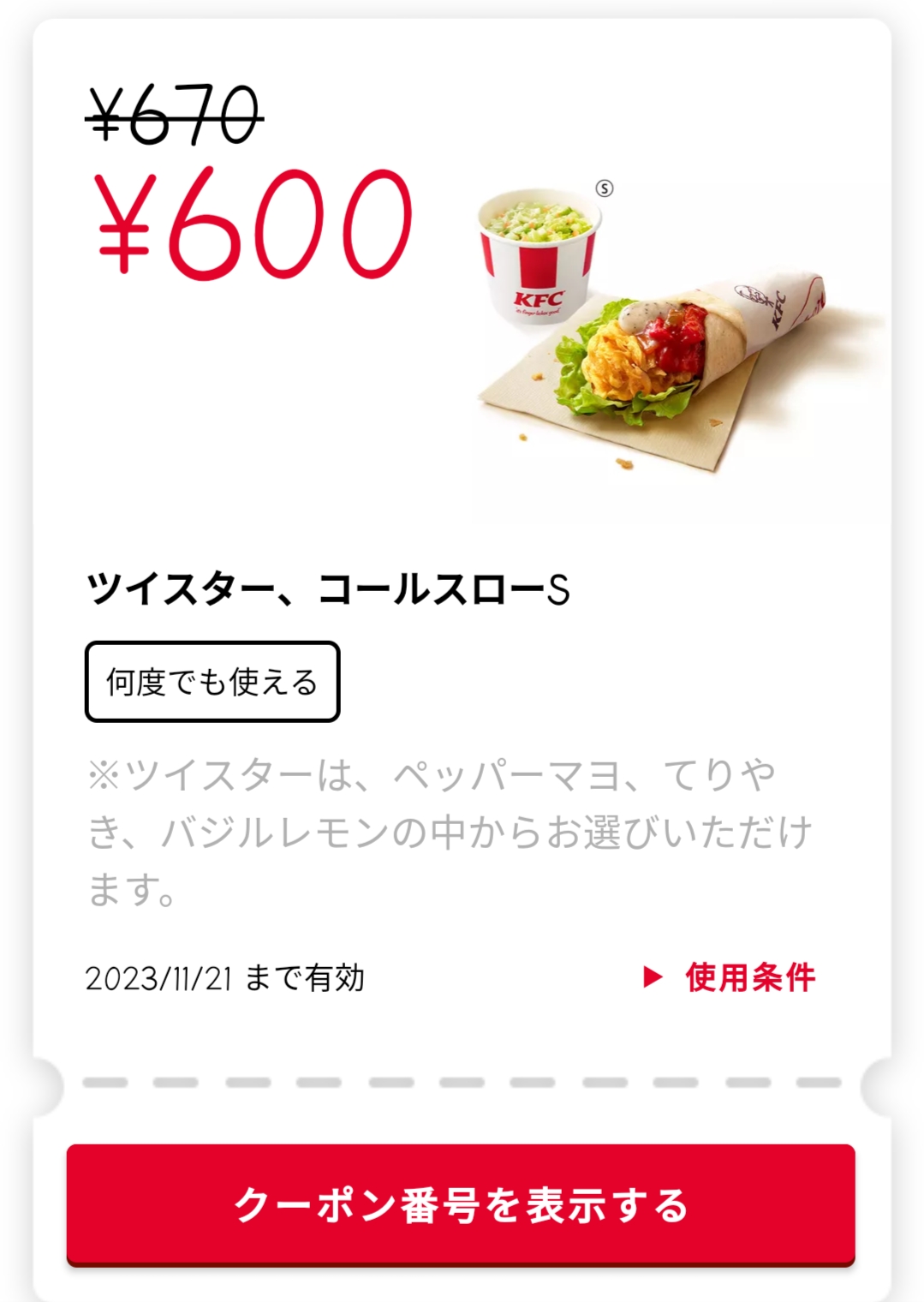Show the coupon number with クーポン番号を表示する

pos(461,1203)
